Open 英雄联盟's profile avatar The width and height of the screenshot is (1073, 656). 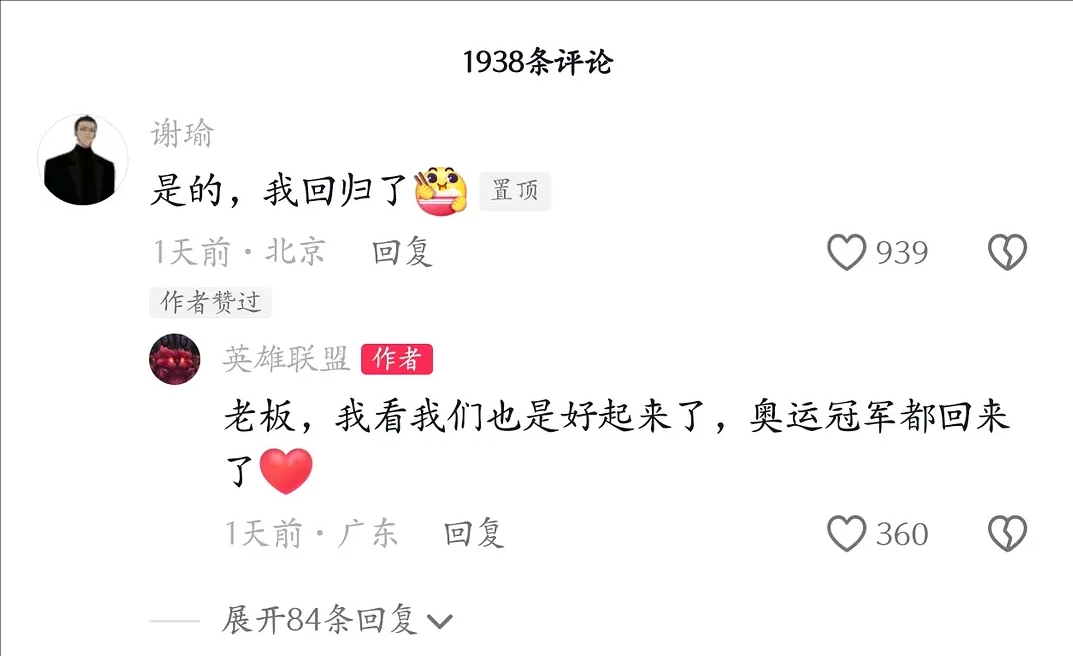[175, 359]
